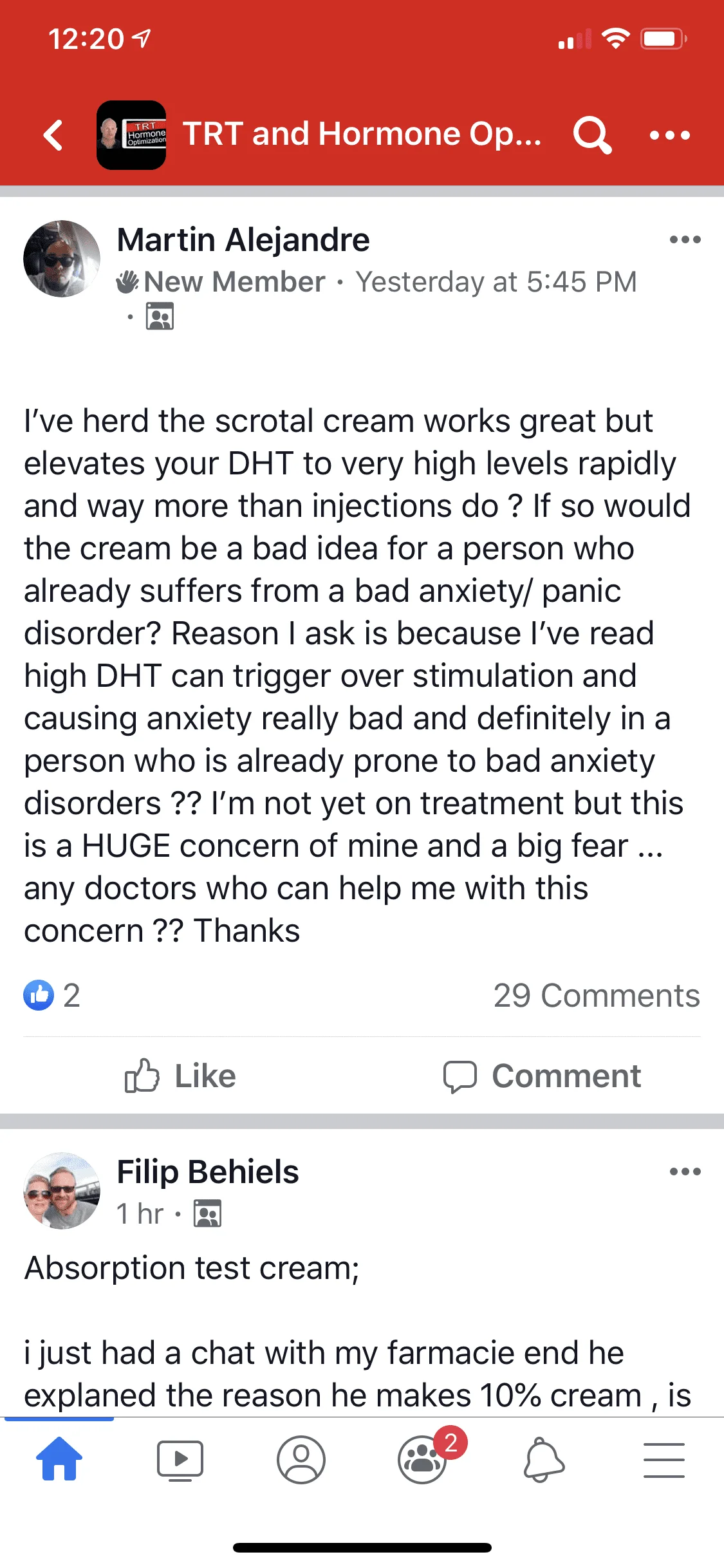Viewport: 724px width, 1568px height.
Task: Switch to the Watch video tab
Action: click(180, 1460)
